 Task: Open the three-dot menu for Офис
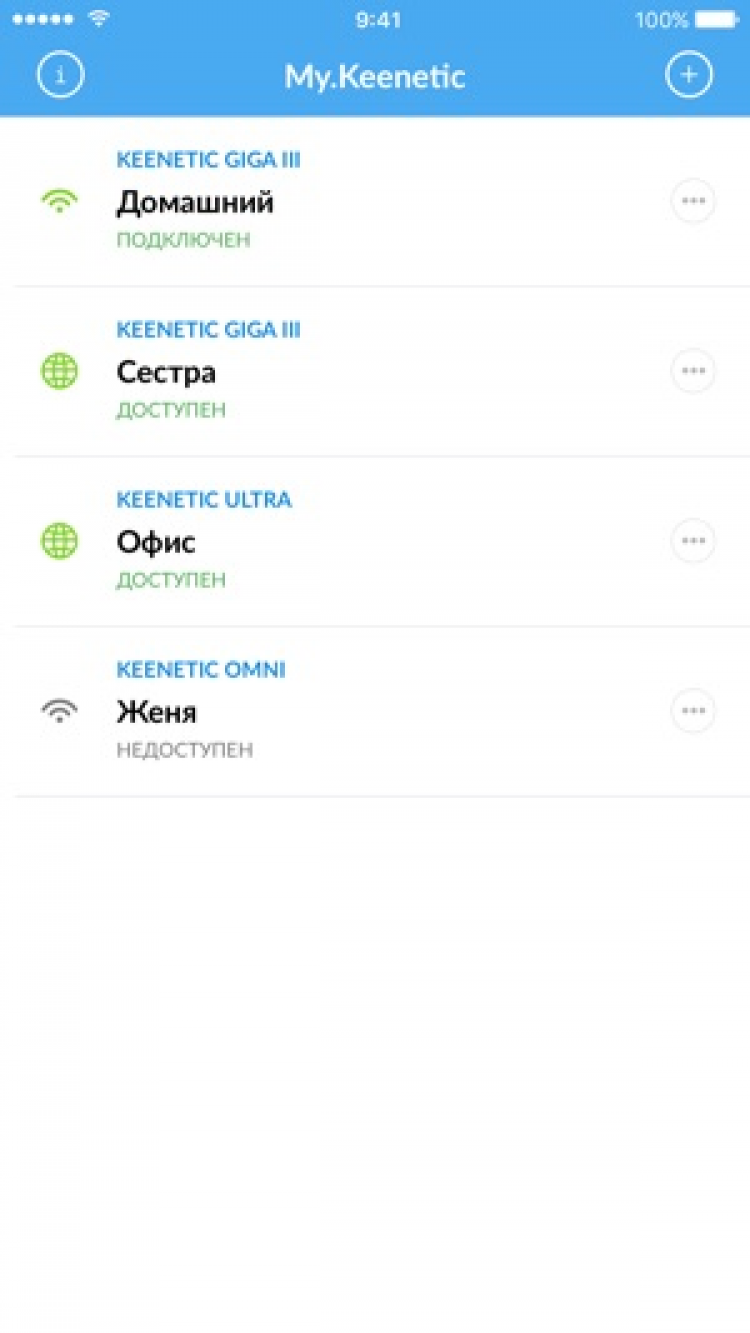pos(692,541)
